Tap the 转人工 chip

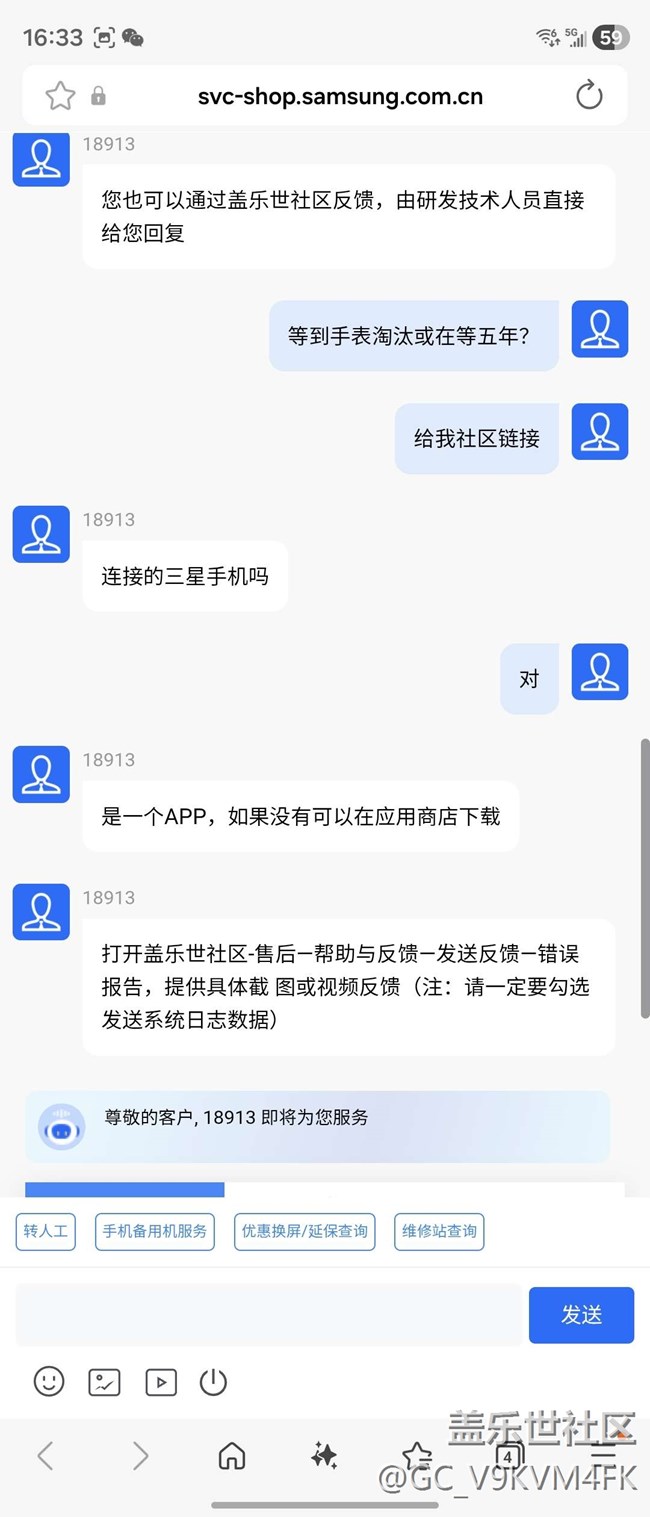pyautogui.click(x=46, y=1231)
